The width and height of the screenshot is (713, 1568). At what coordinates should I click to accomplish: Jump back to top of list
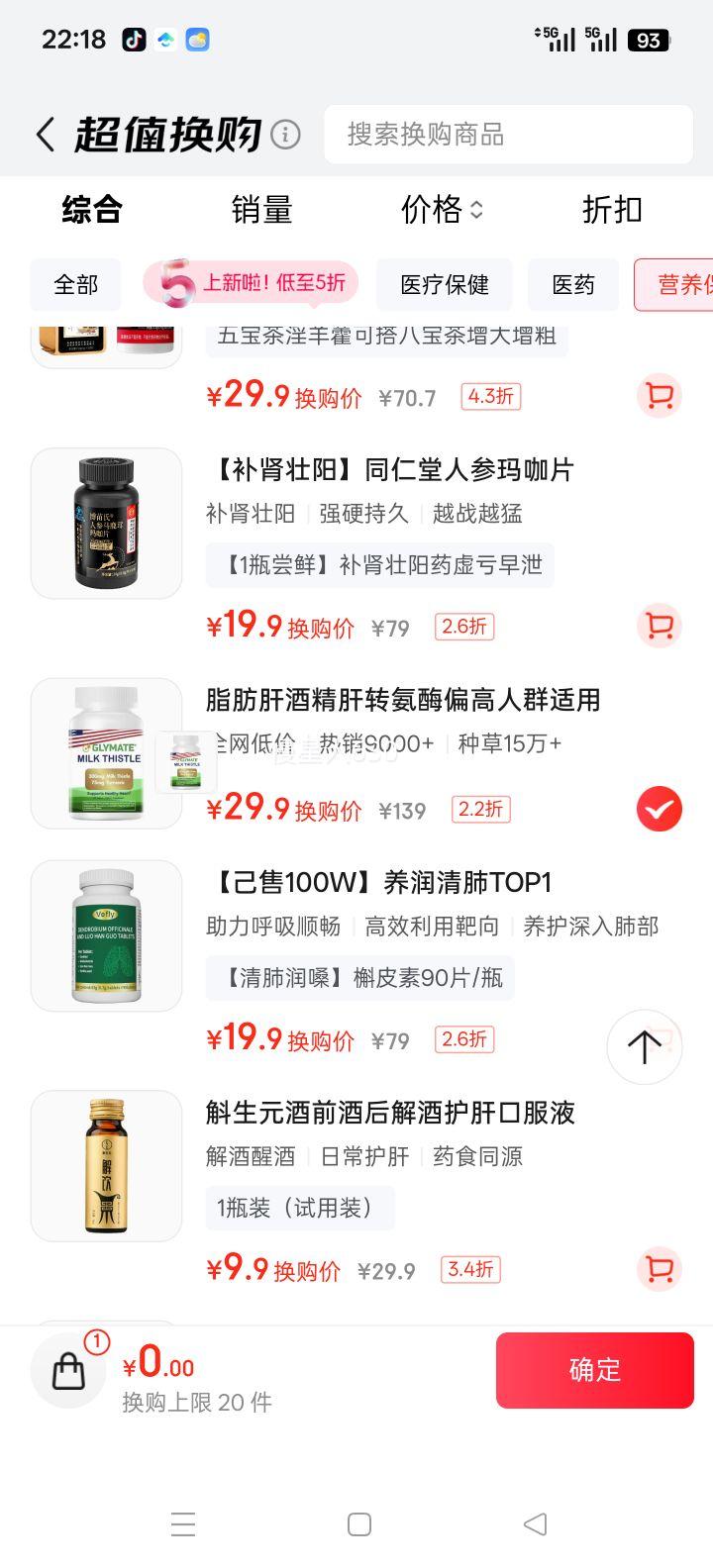click(644, 1046)
